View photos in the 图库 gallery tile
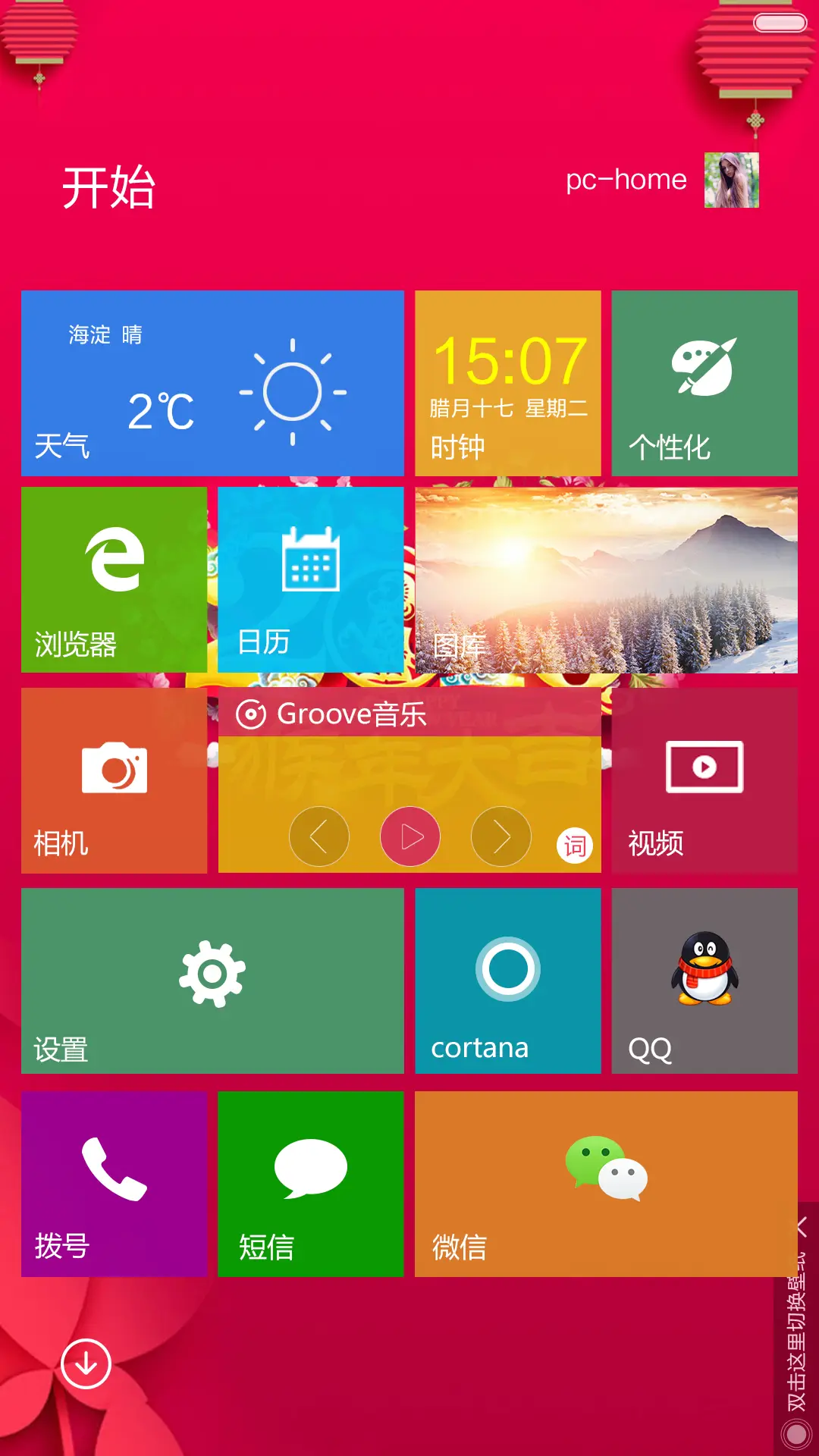Screen dimensions: 819x1456 click(x=604, y=580)
